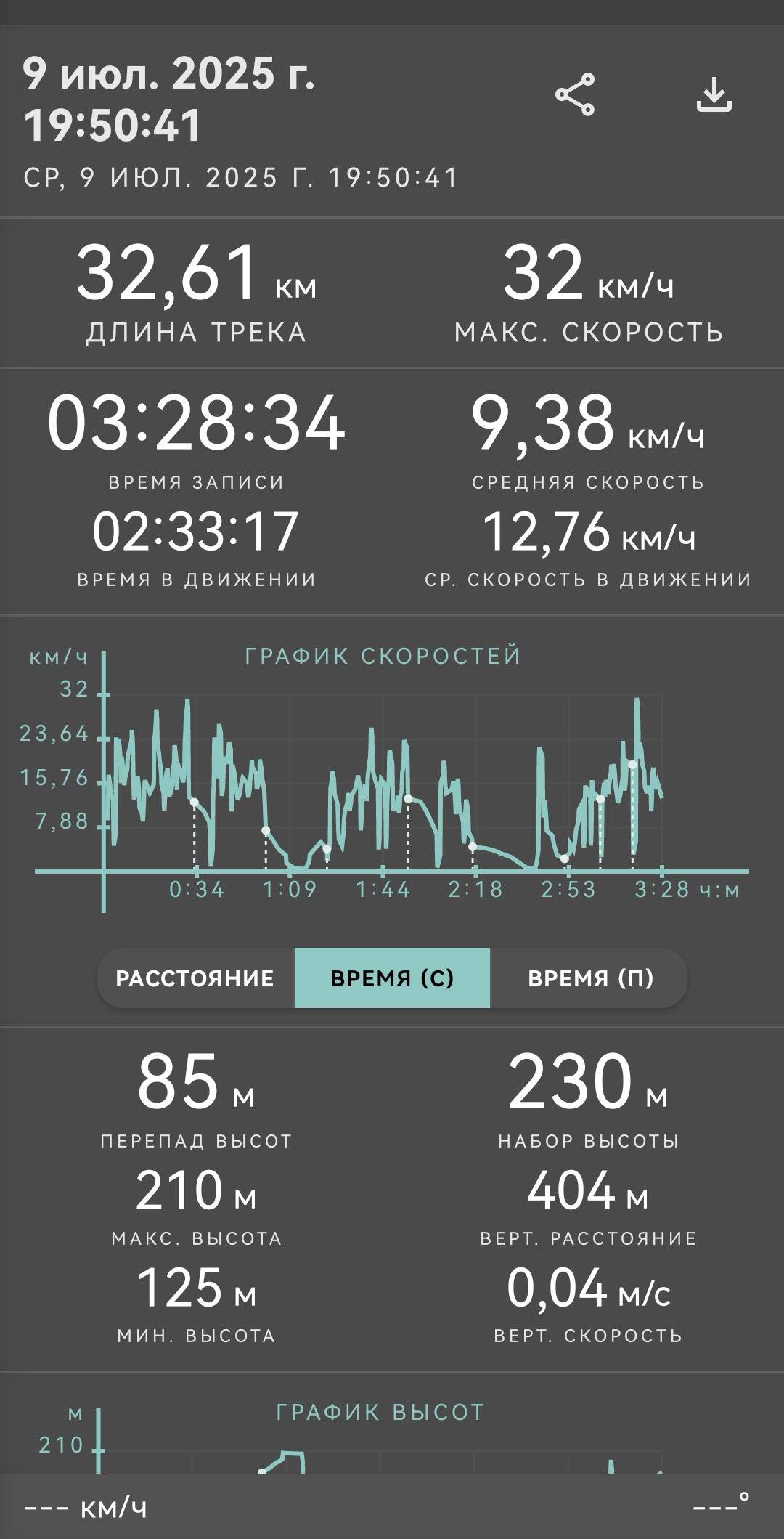Download the track file
This screenshot has height=1539, width=784.
tap(714, 94)
